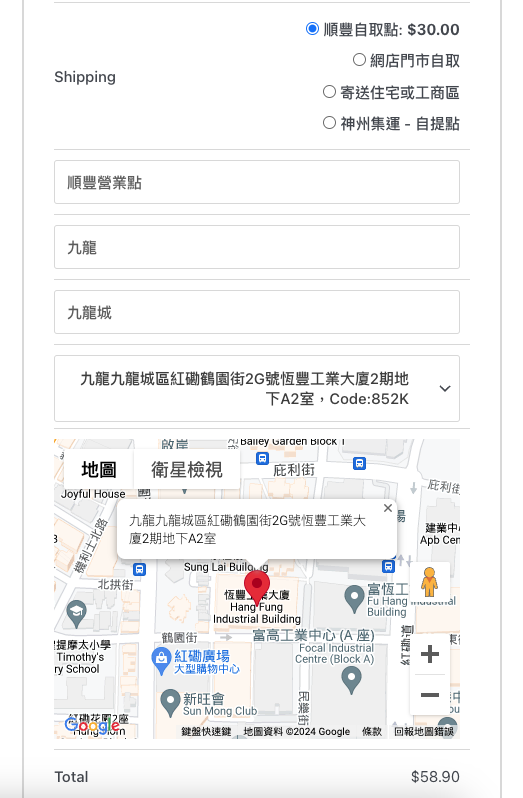This screenshot has width=523, height=798.
Task: Switch map to 地圖 view
Action: click(99, 469)
